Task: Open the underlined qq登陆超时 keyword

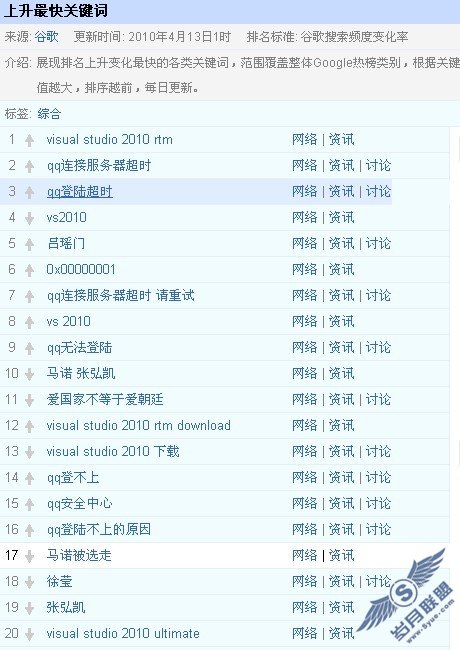Action: [x=80, y=192]
